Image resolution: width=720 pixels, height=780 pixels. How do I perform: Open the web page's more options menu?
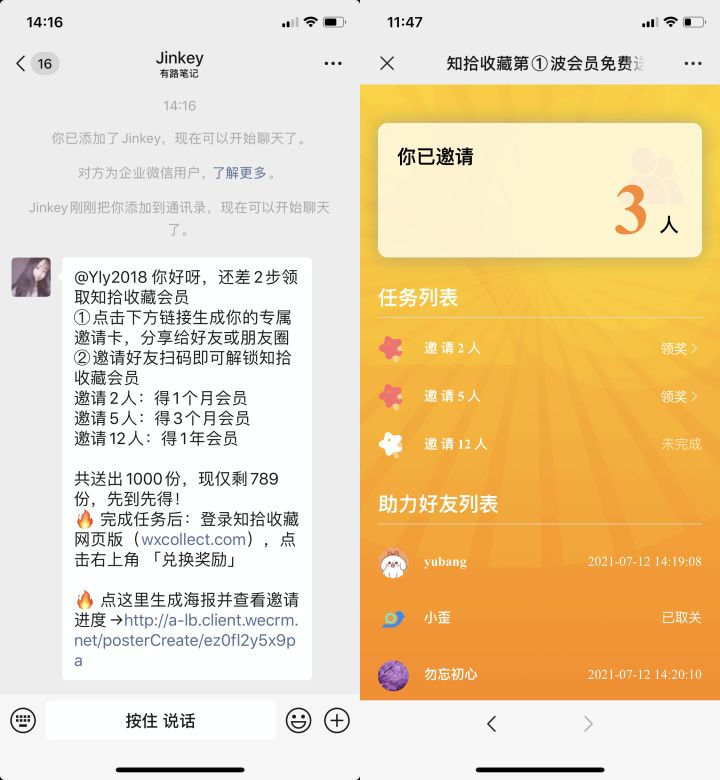tap(693, 63)
